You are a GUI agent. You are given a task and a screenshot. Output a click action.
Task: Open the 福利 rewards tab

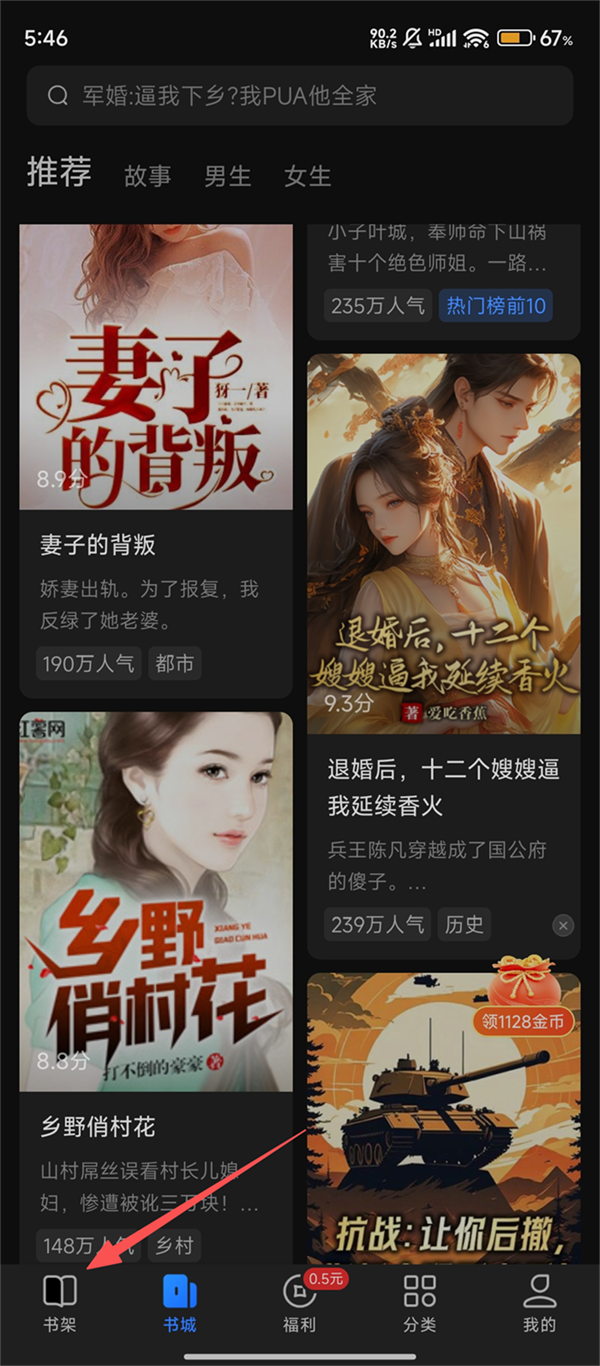tap(299, 1304)
